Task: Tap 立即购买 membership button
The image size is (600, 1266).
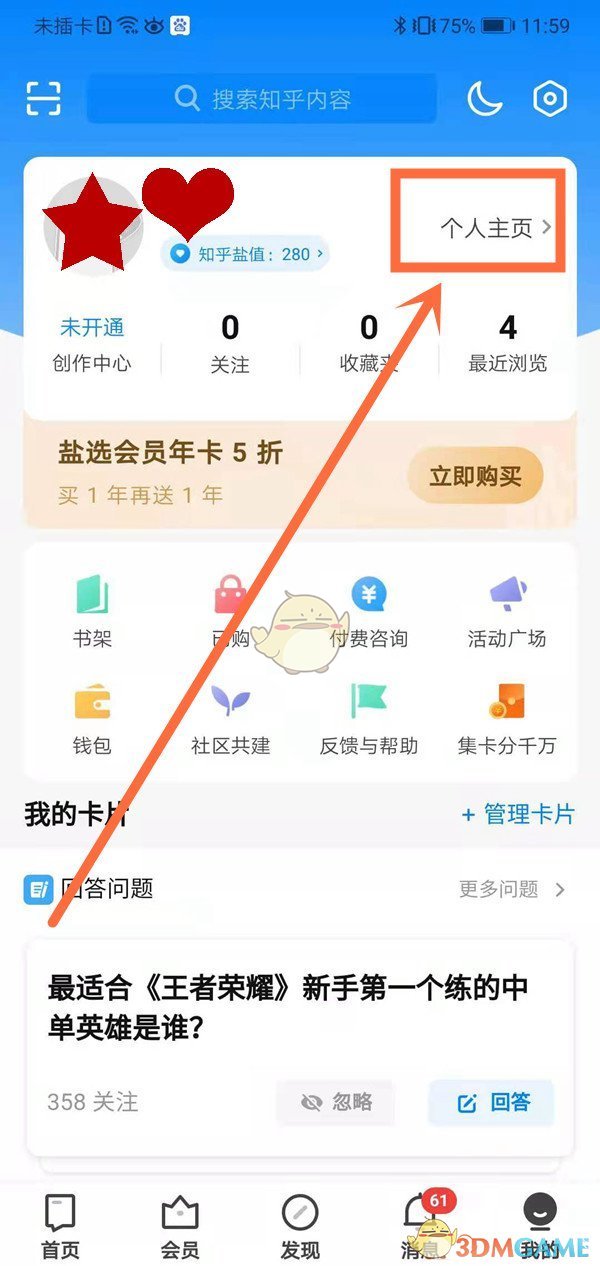Action: [x=475, y=475]
